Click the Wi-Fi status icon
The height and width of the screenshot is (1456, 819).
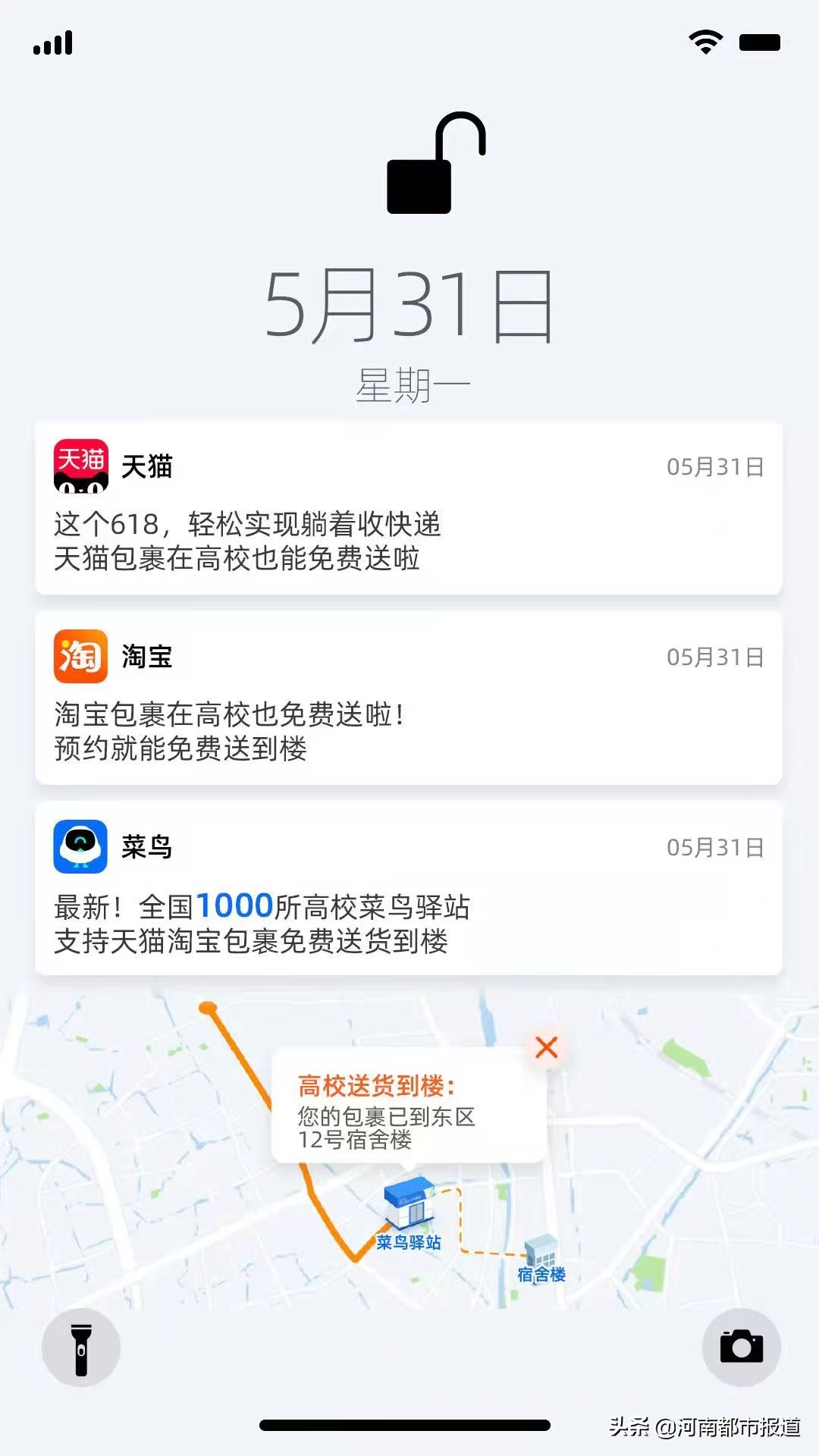706,42
